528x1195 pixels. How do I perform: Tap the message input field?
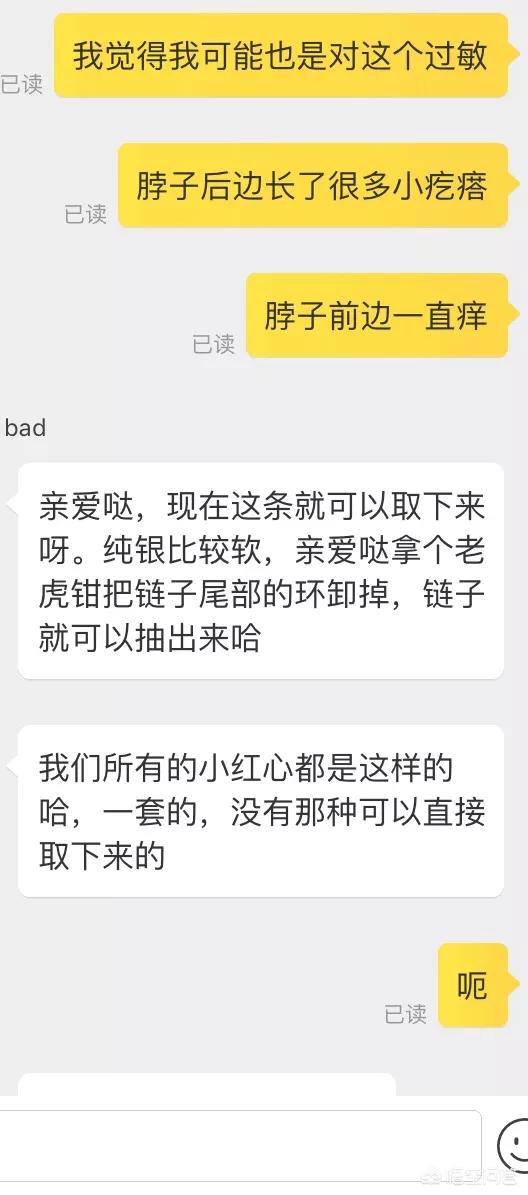point(240,1145)
